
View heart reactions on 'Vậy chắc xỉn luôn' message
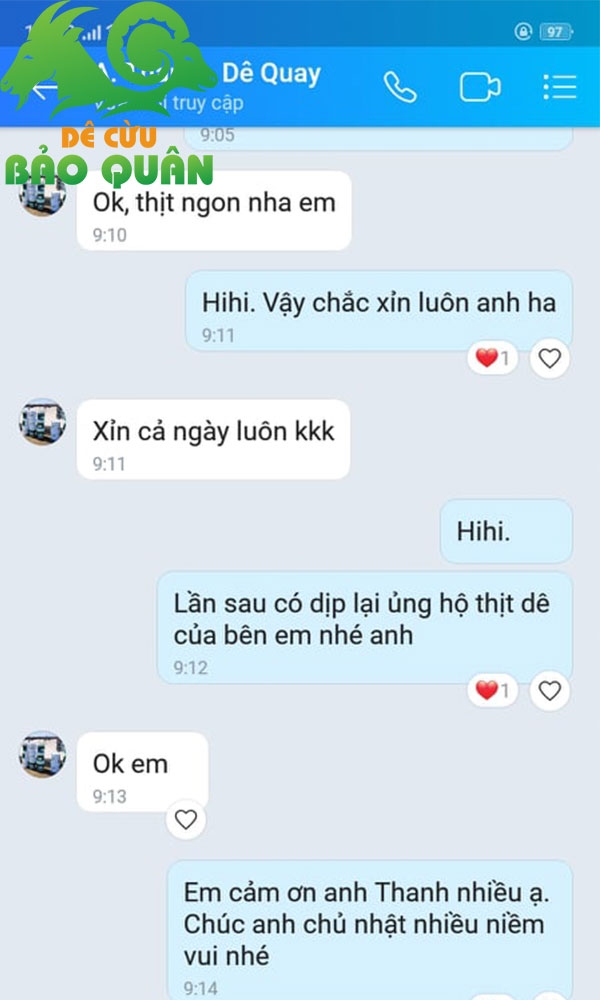click(x=492, y=358)
